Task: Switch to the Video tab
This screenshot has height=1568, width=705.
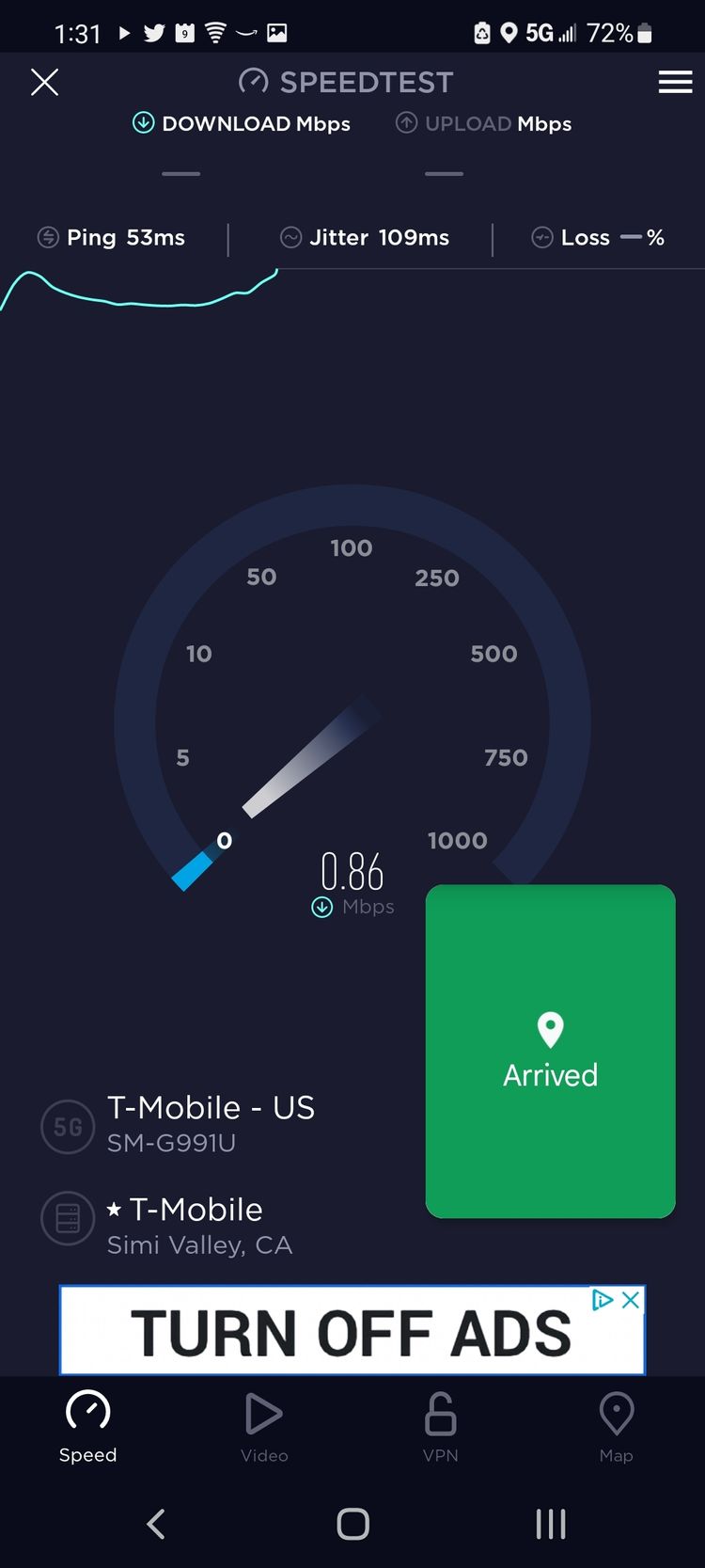Action: [264, 1427]
